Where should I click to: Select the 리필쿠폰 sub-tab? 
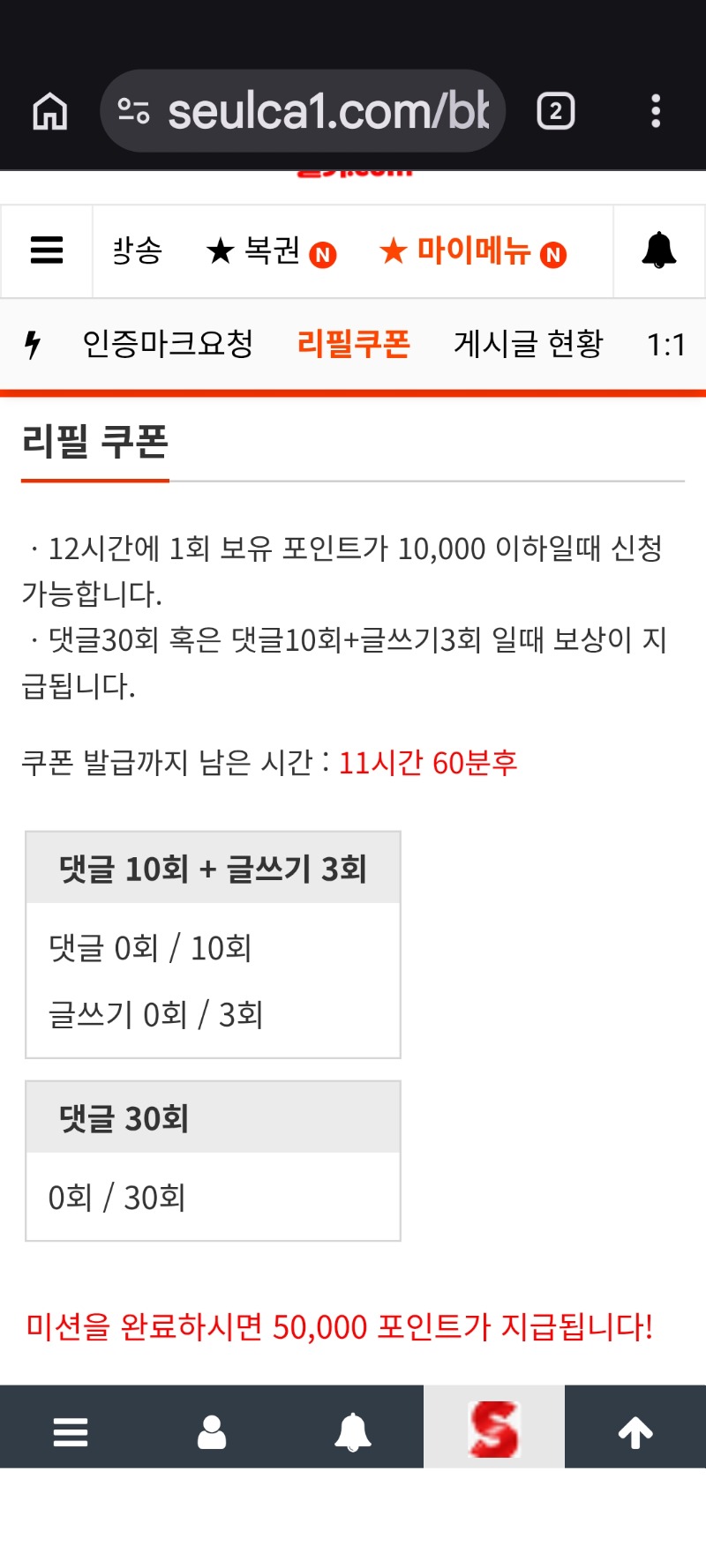(353, 344)
